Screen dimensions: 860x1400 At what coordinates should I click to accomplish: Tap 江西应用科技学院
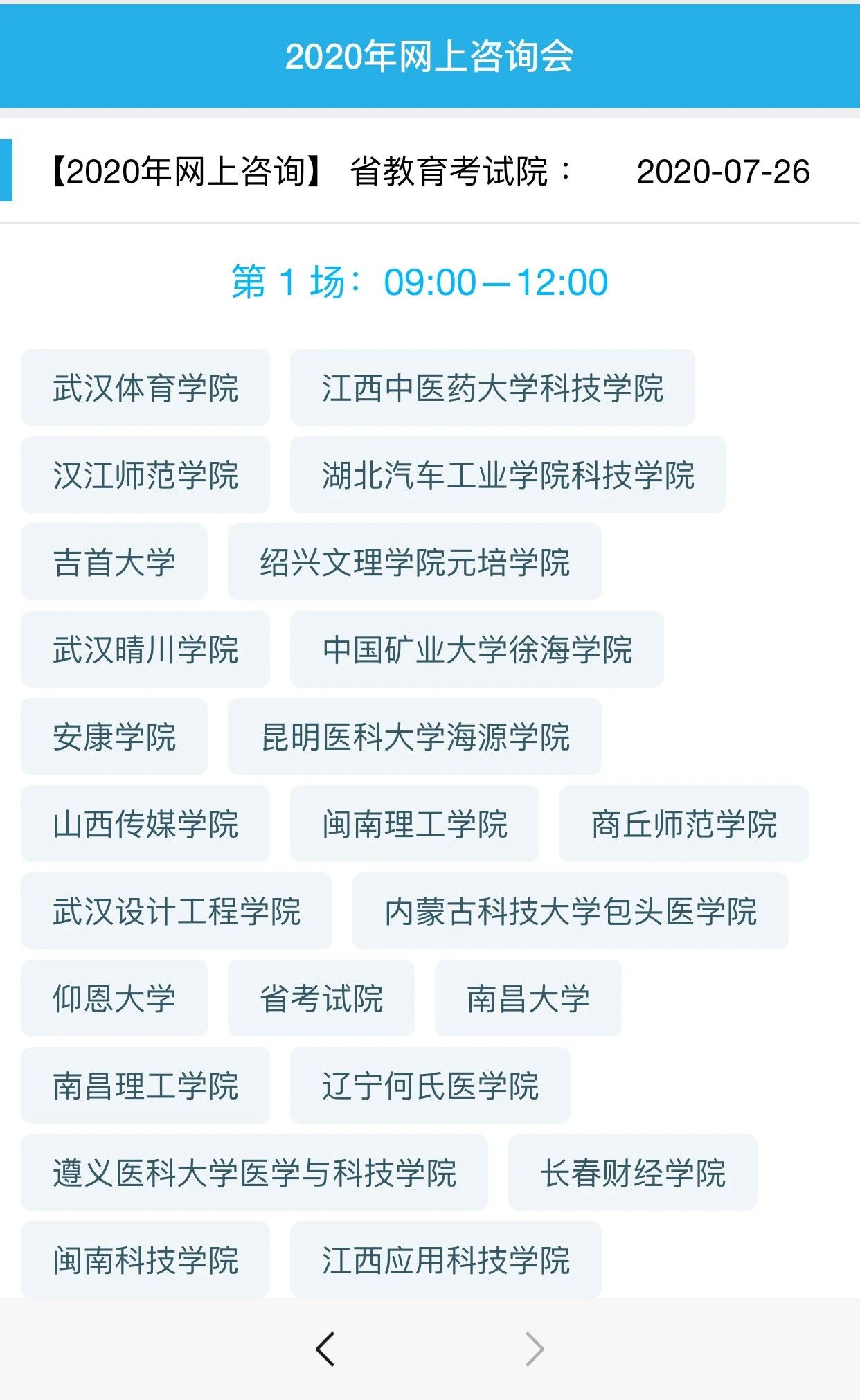coord(445,1260)
